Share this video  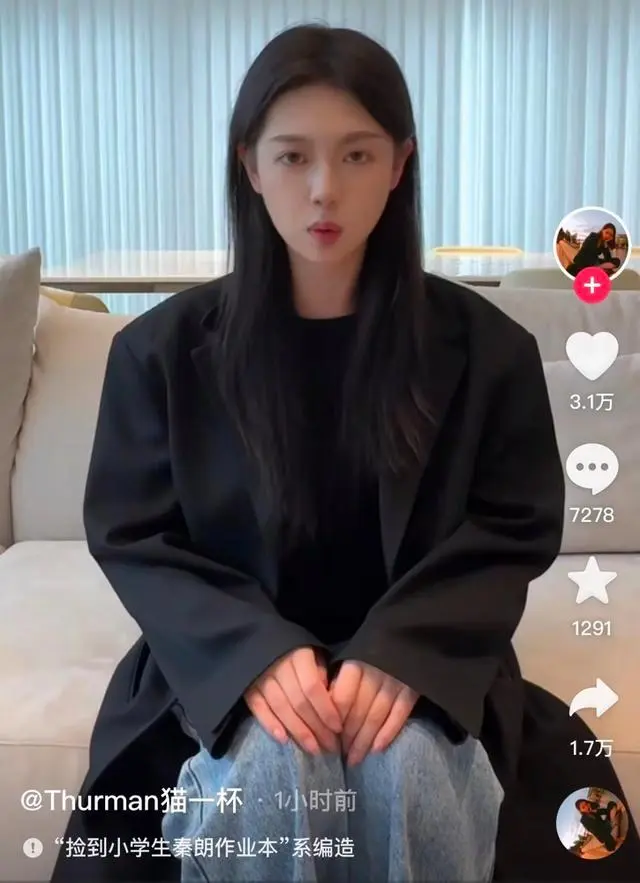(593, 698)
